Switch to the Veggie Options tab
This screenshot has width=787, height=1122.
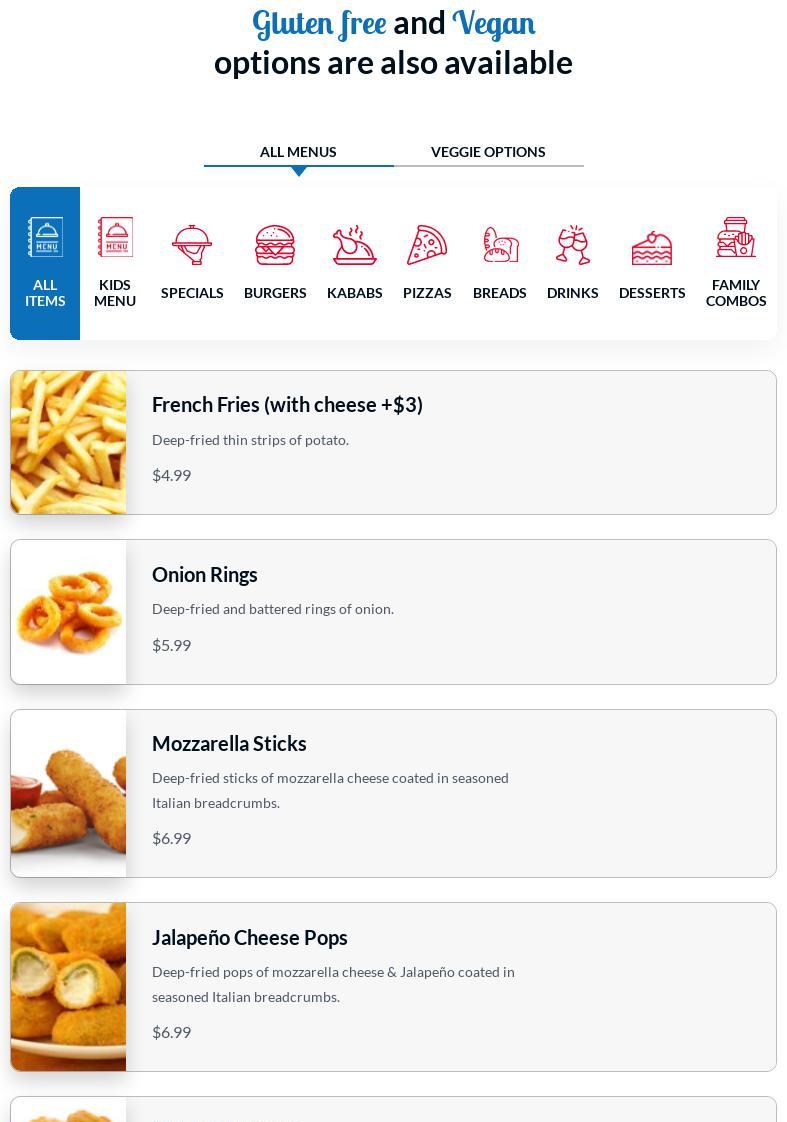(x=488, y=152)
